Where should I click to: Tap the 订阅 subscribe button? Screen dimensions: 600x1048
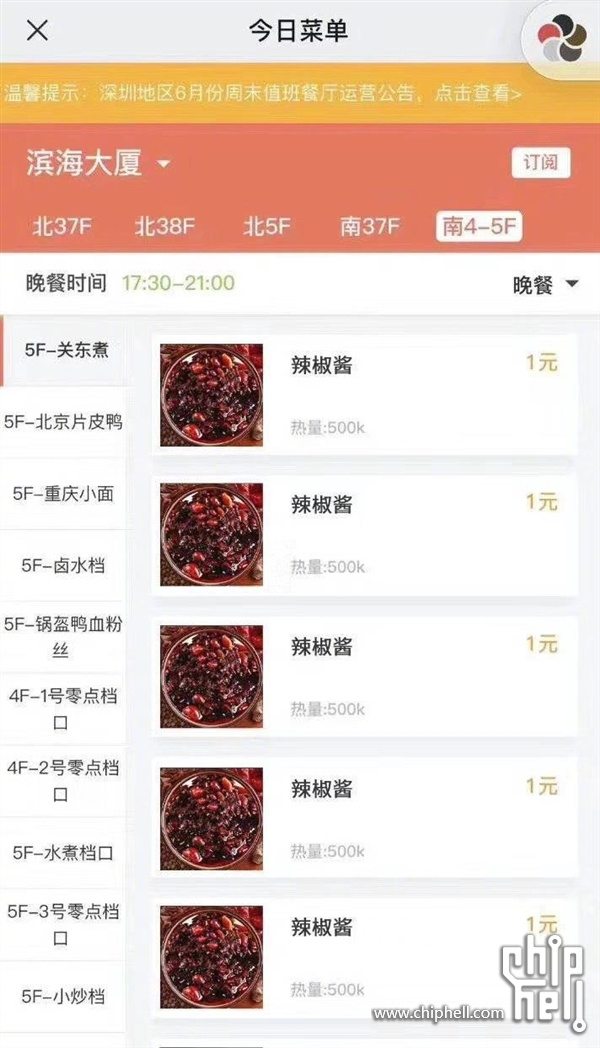[540, 162]
